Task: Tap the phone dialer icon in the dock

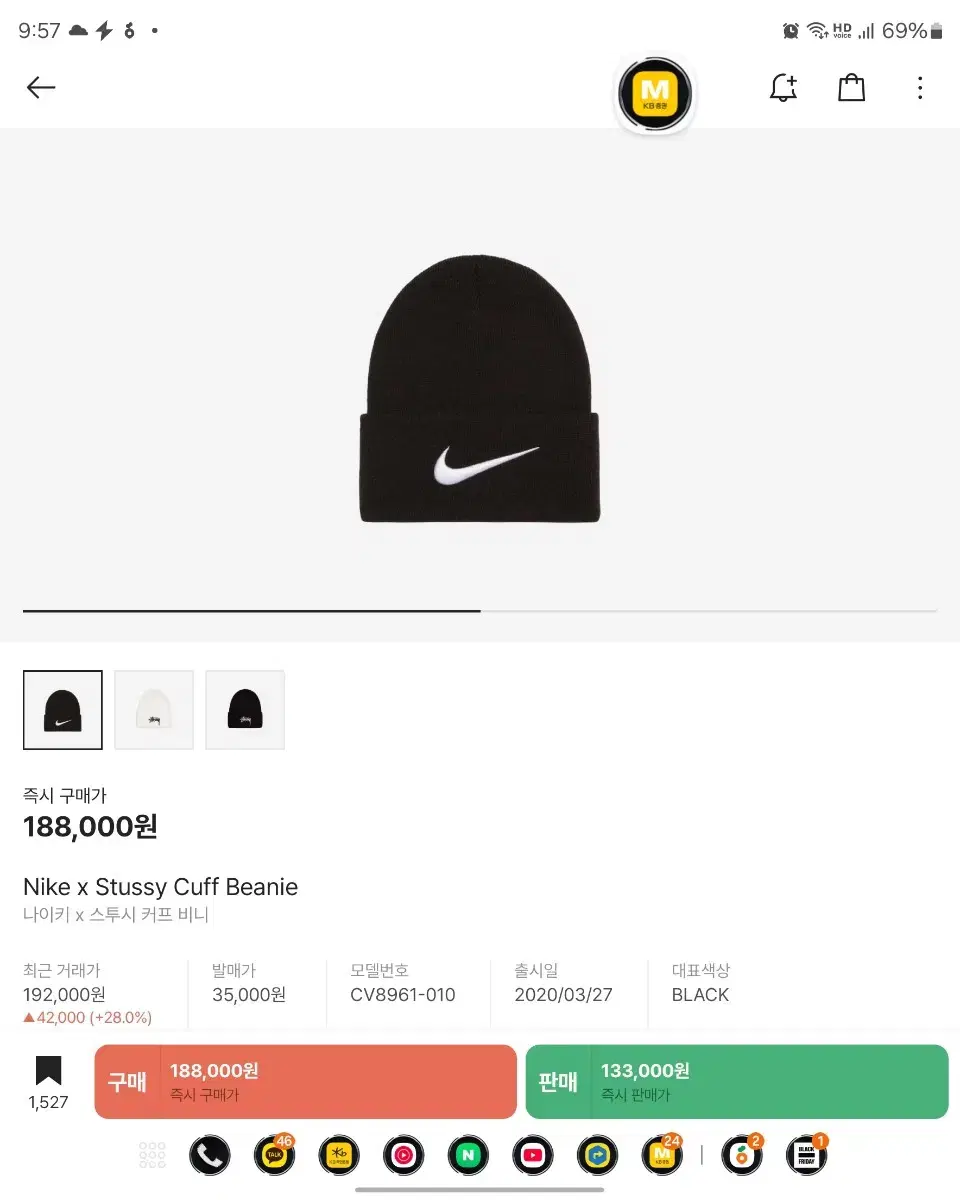Action: click(x=209, y=1155)
